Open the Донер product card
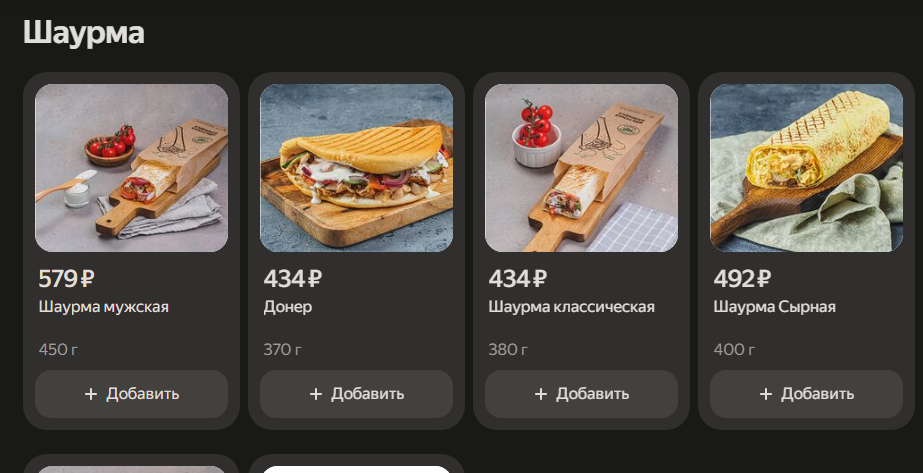This screenshot has height=473, width=923. point(356,168)
